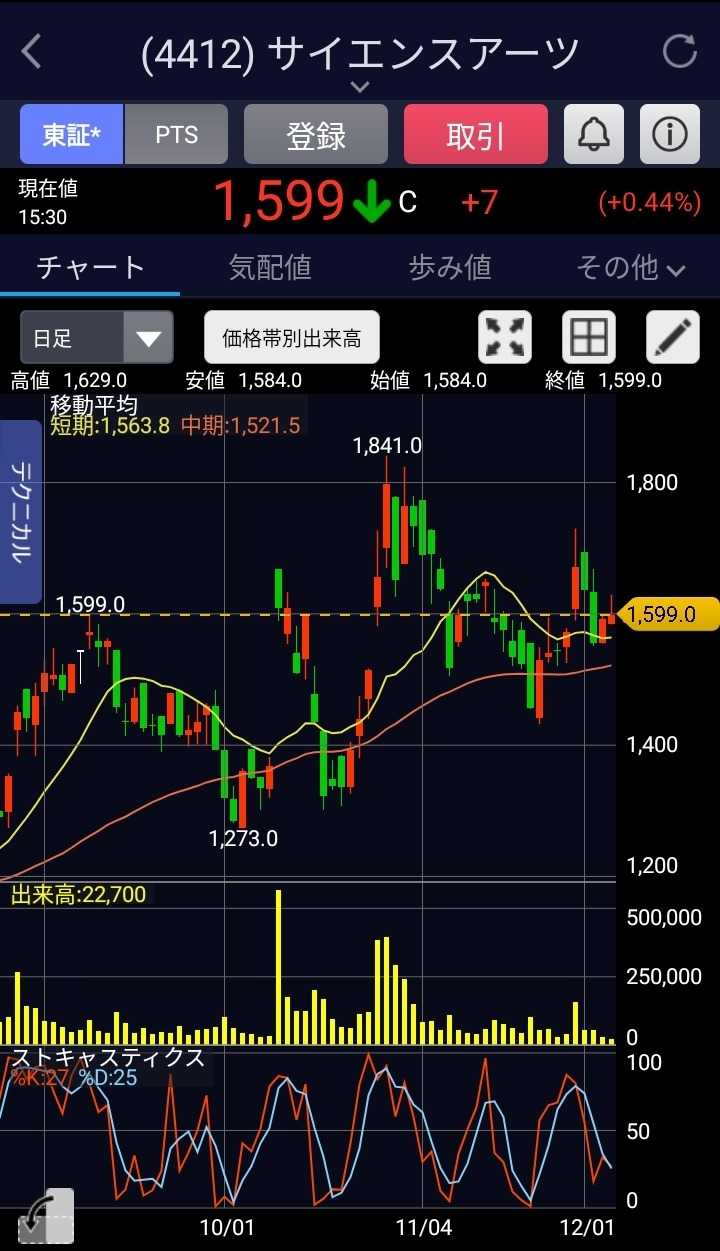Refresh the stock quote
The height and width of the screenshot is (1251, 720).
tap(680, 51)
